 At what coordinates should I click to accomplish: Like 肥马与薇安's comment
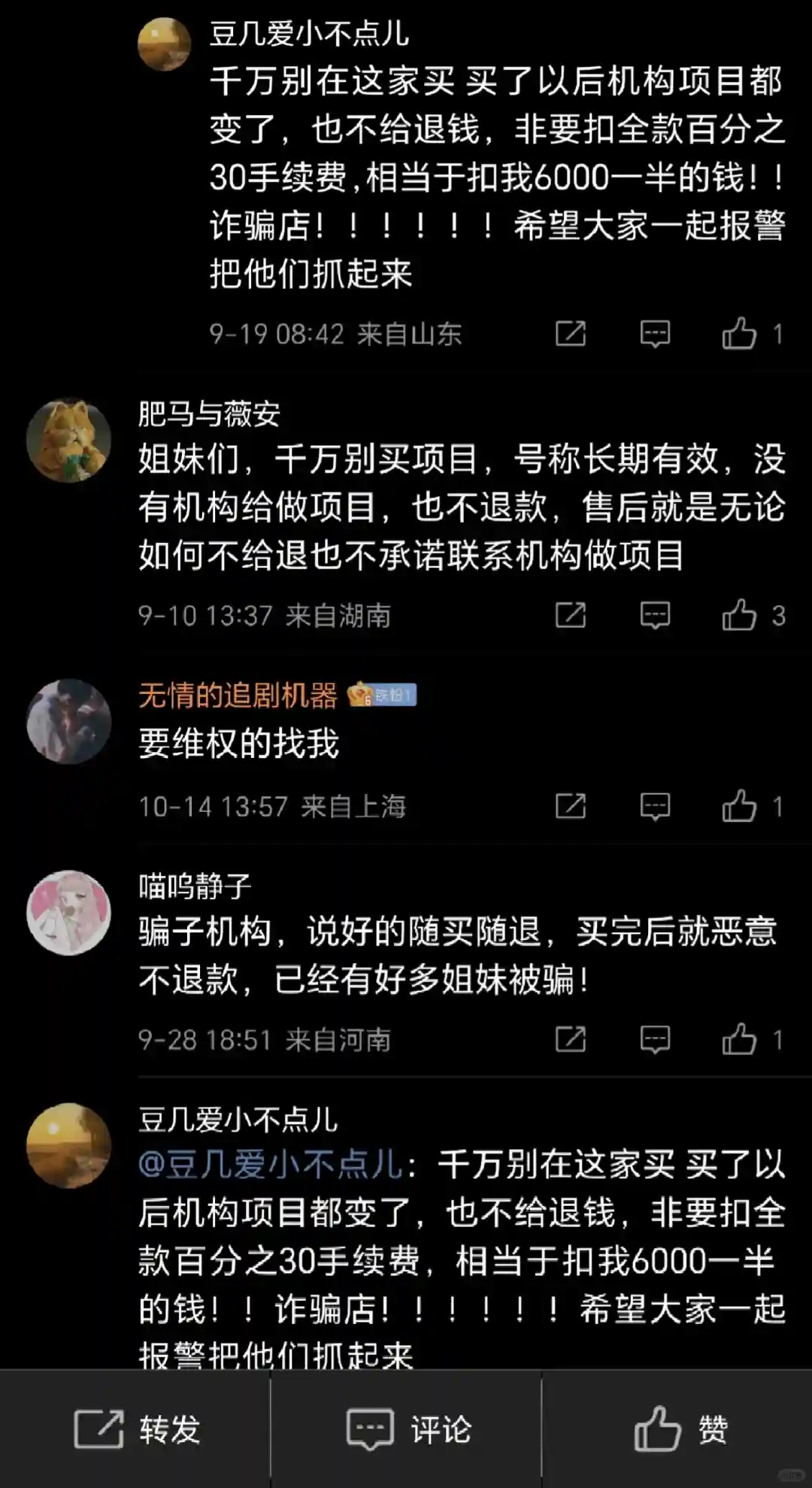click(739, 615)
